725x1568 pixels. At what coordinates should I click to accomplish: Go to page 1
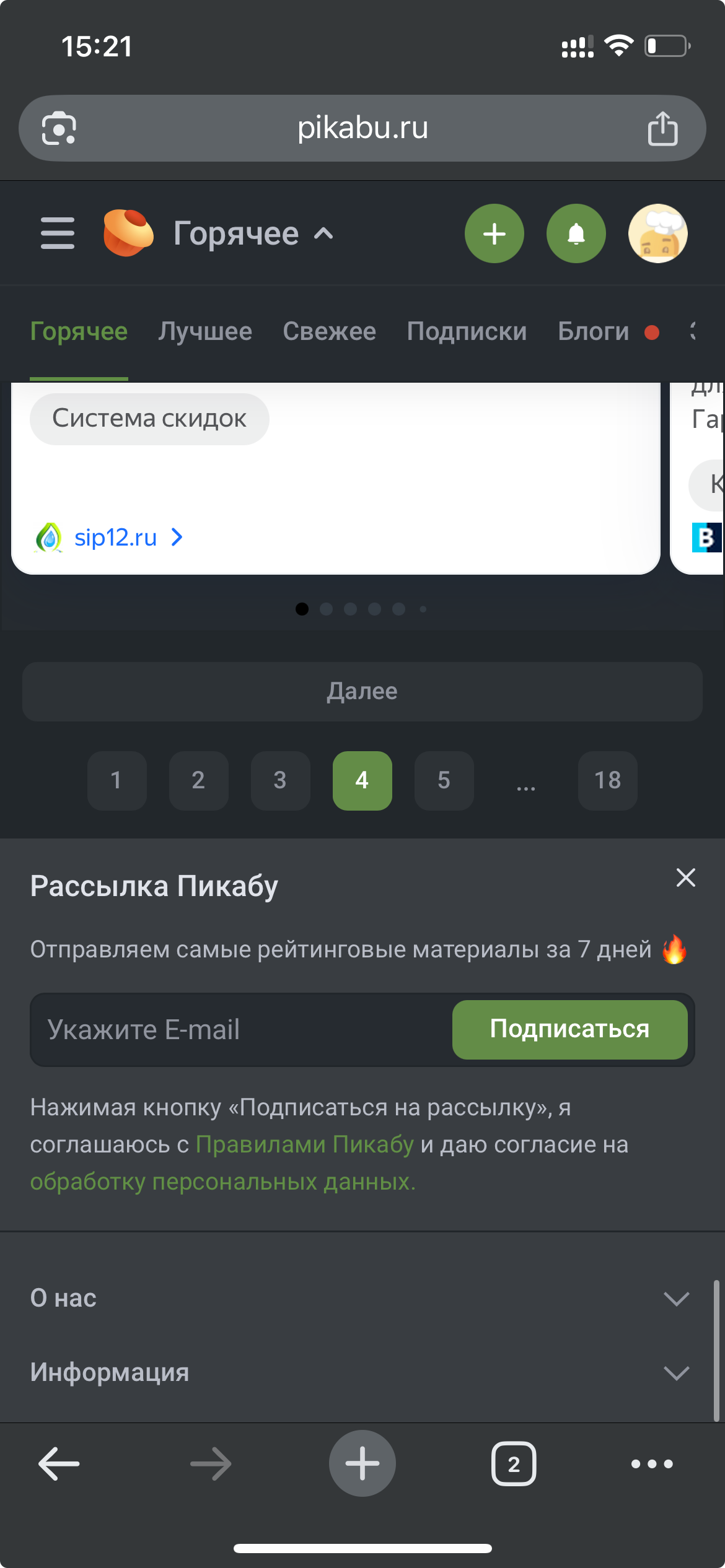[116, 780]
